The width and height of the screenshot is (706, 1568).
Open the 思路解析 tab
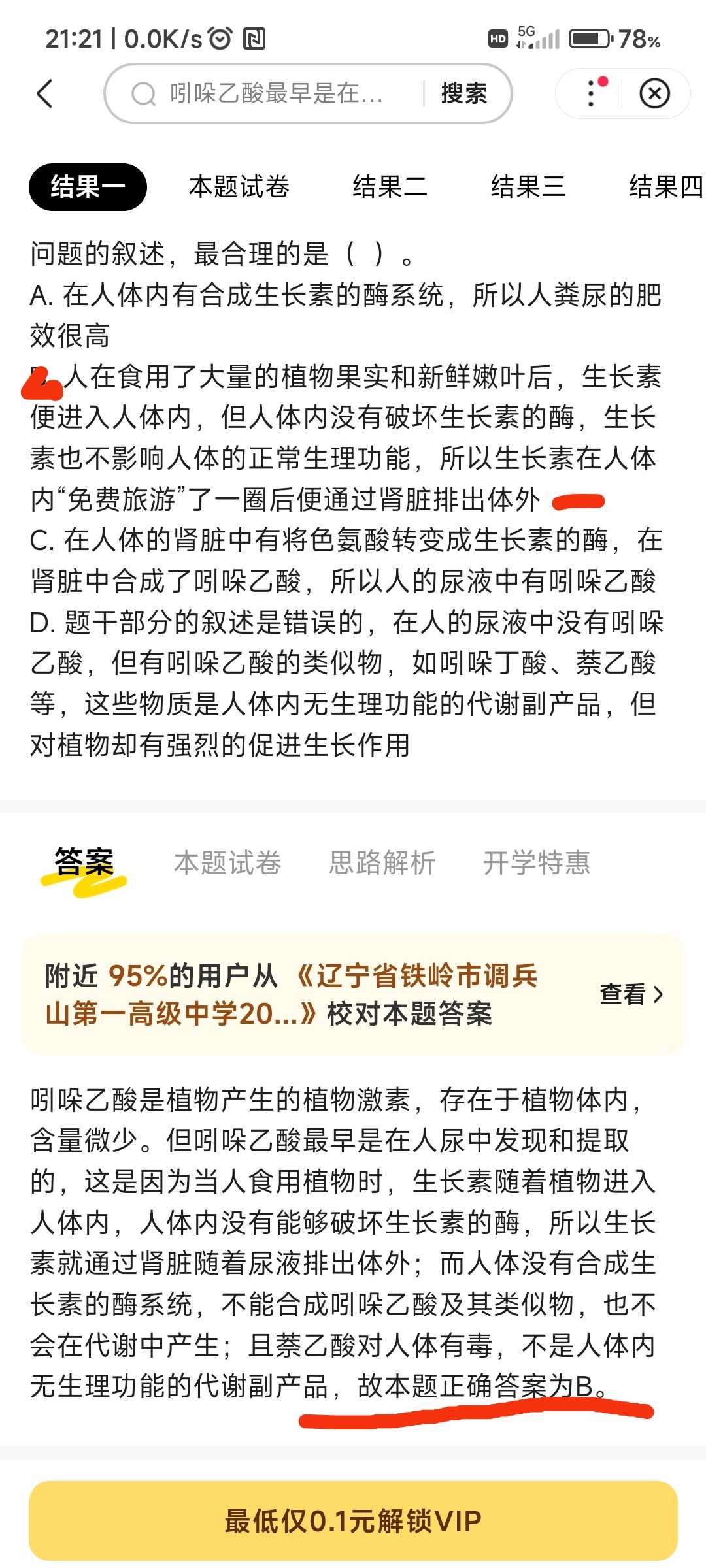382,862
